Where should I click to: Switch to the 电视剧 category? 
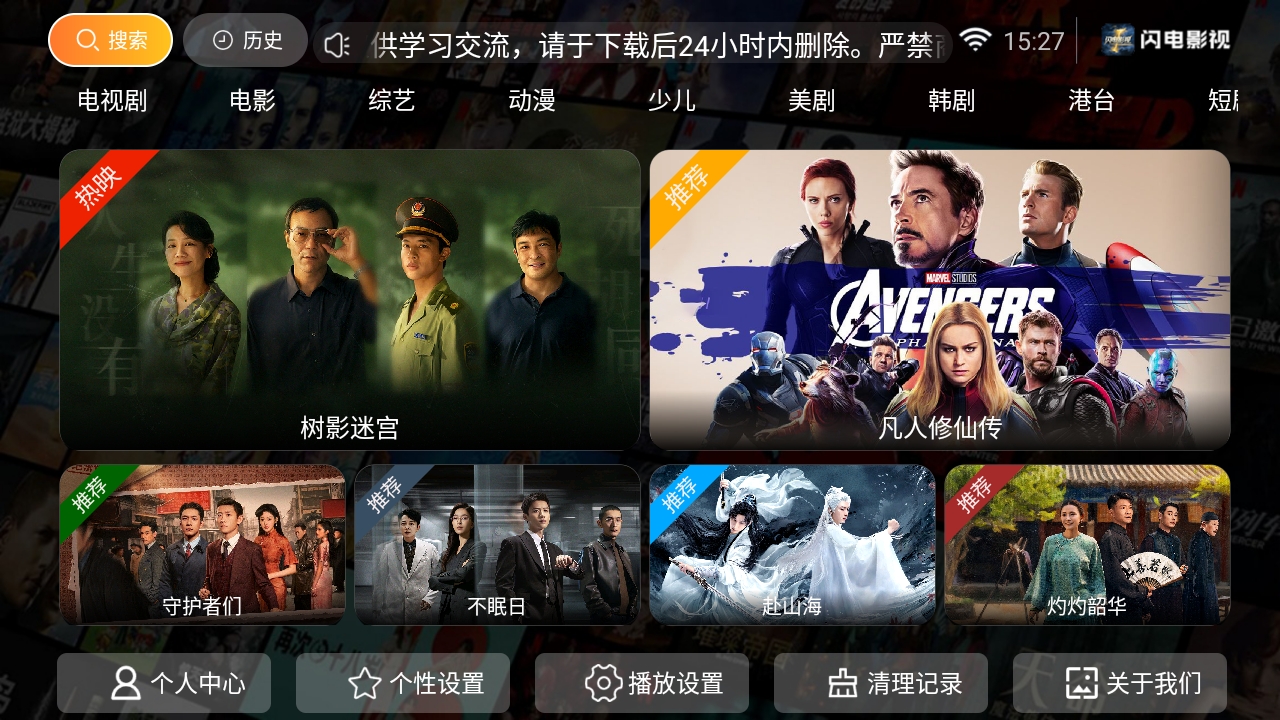[112, 101]
